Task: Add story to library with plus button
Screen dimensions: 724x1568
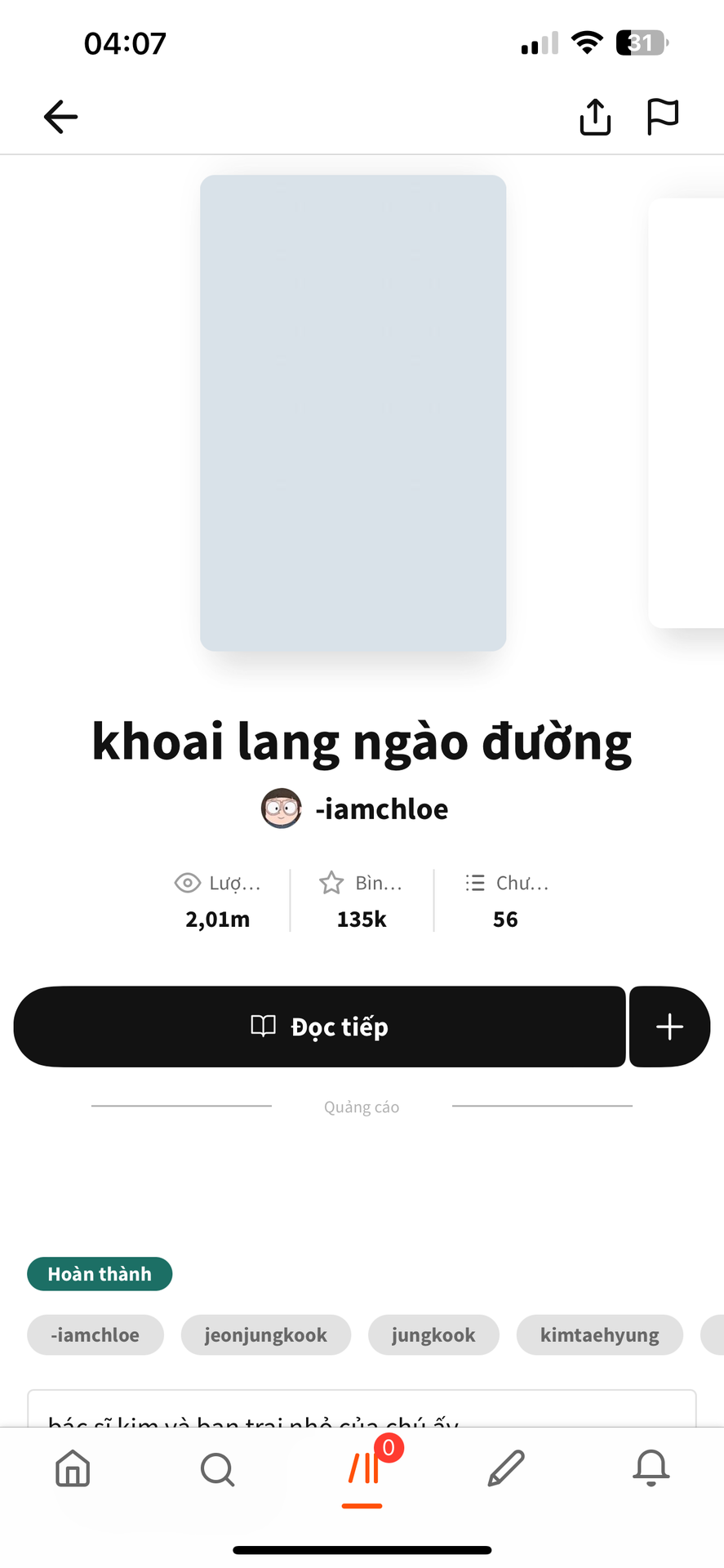Action: pos(669,1027)
